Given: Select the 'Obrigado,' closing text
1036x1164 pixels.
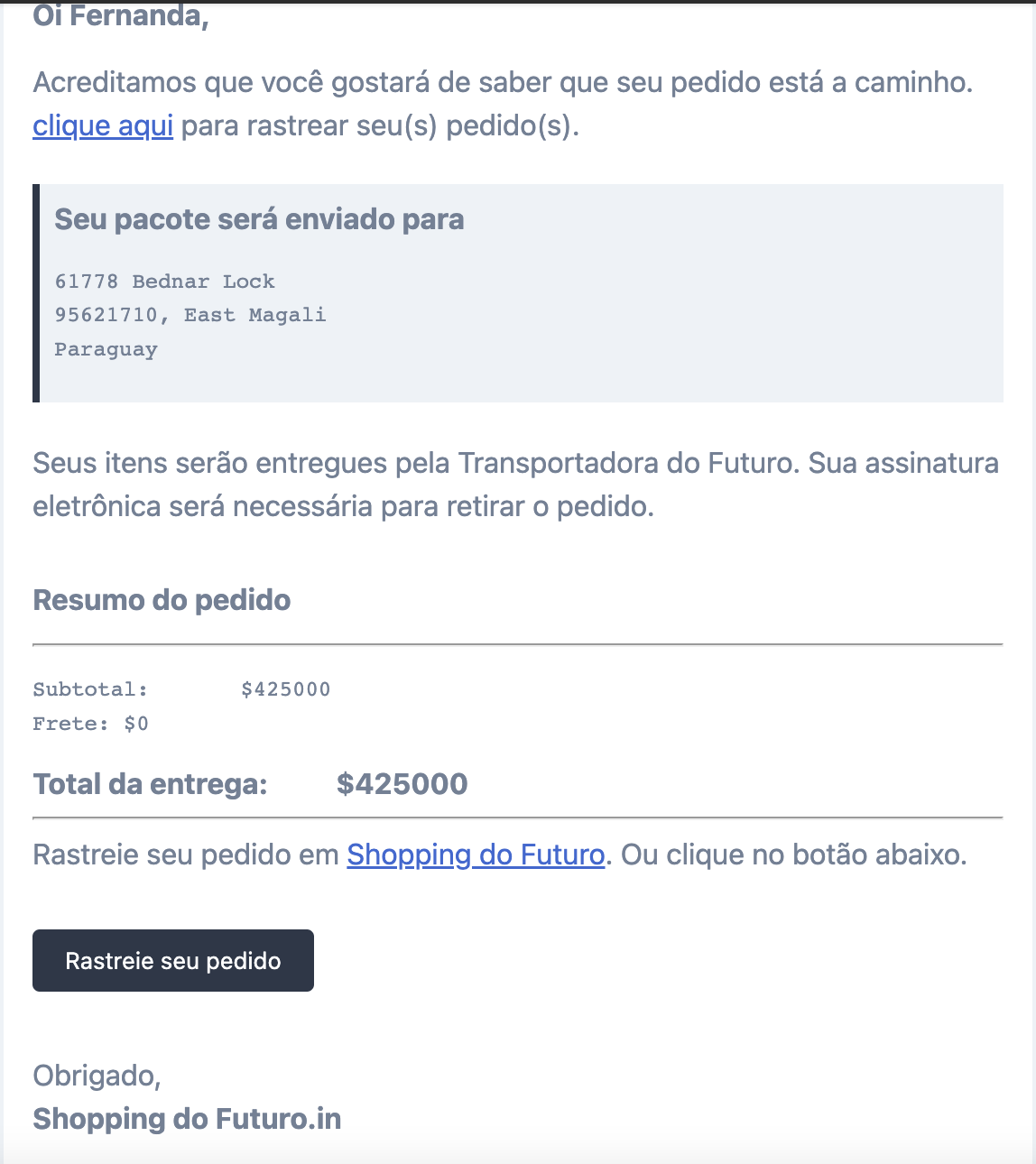Looking at the screenshot, I should click(x=96, y=1076).
